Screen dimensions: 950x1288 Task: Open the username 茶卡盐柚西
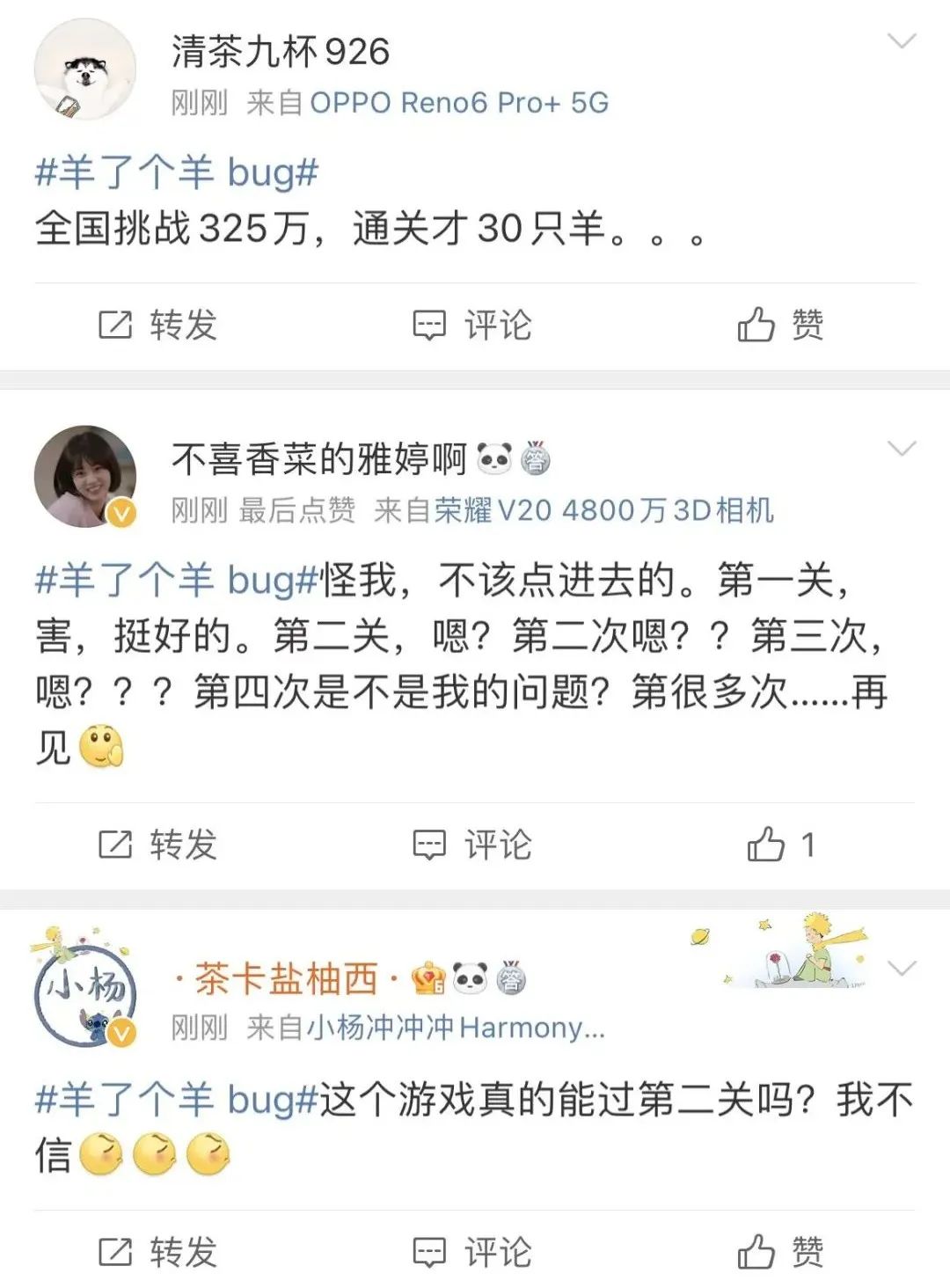(286, 978)
